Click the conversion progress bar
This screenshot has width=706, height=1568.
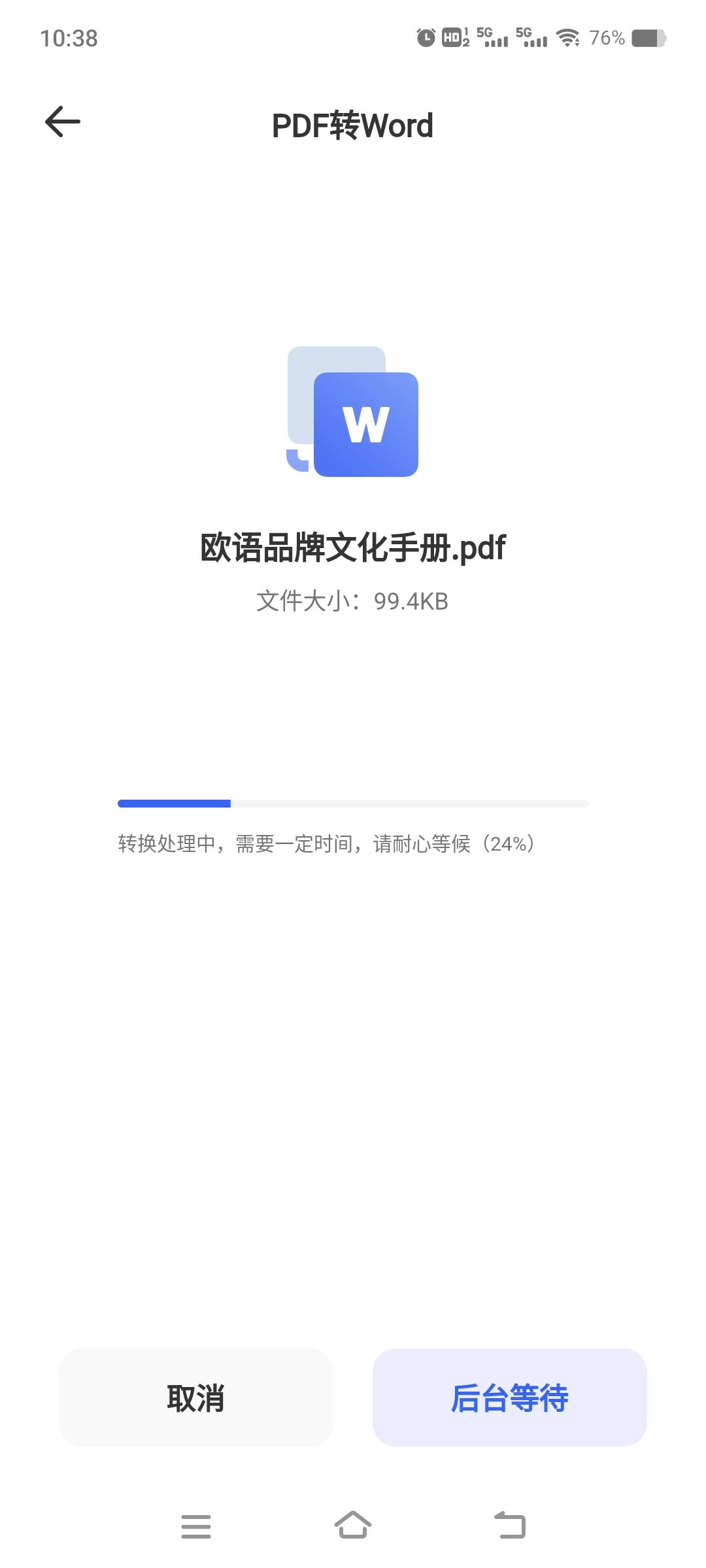click(353, 804)
